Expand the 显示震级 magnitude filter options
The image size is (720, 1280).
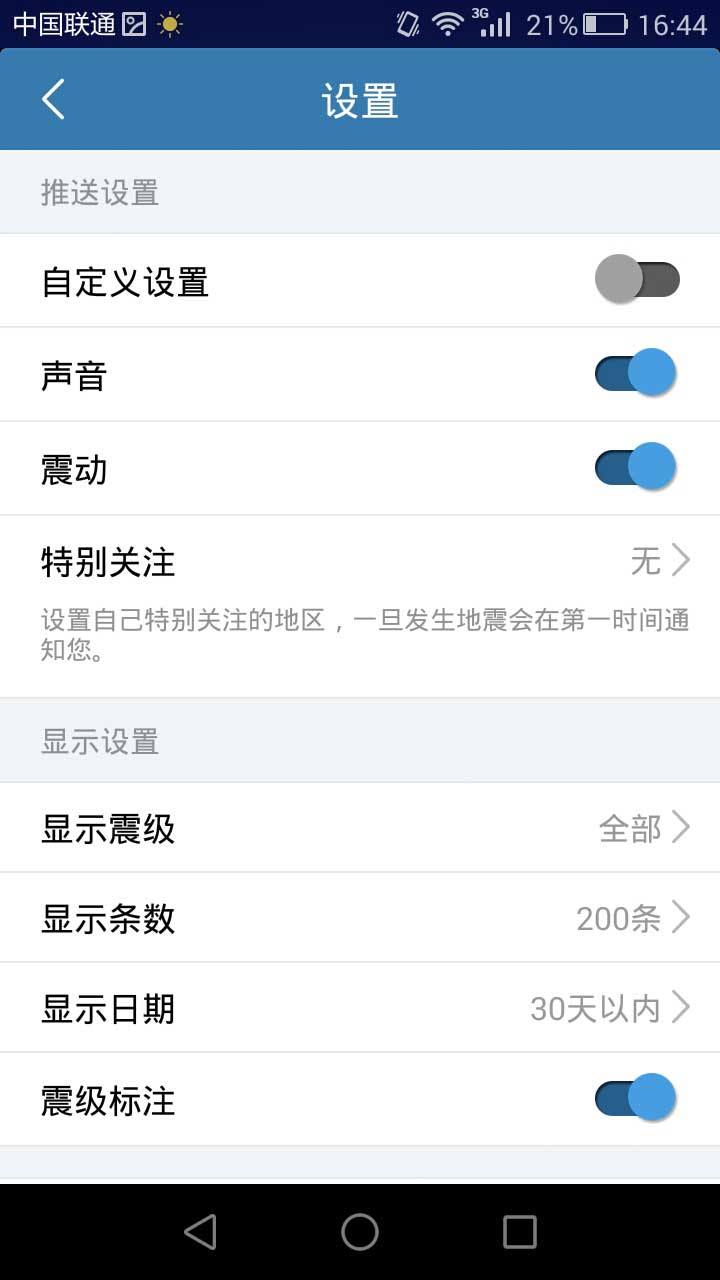360,827
